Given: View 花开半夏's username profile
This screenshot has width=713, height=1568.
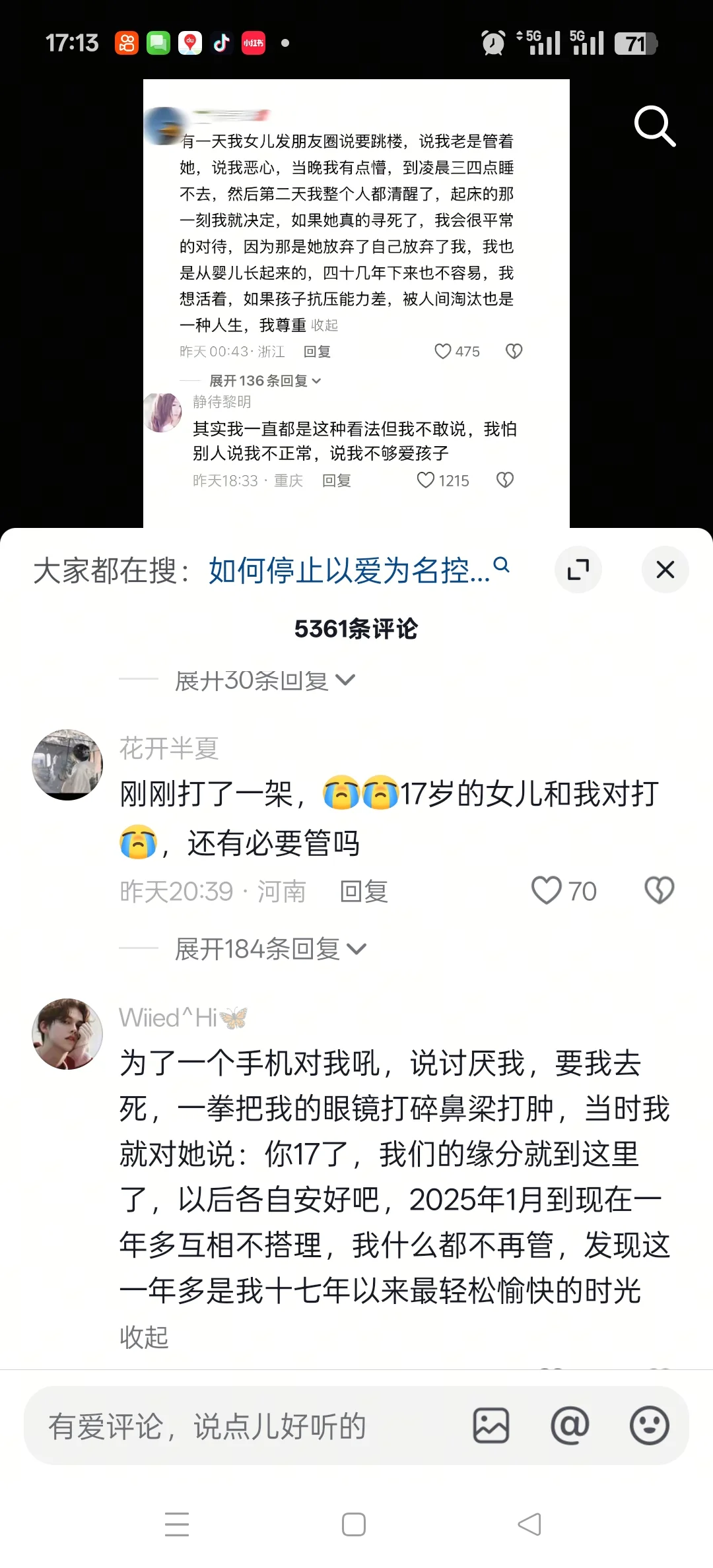Looking at the screenshot, I should (169, 748).
